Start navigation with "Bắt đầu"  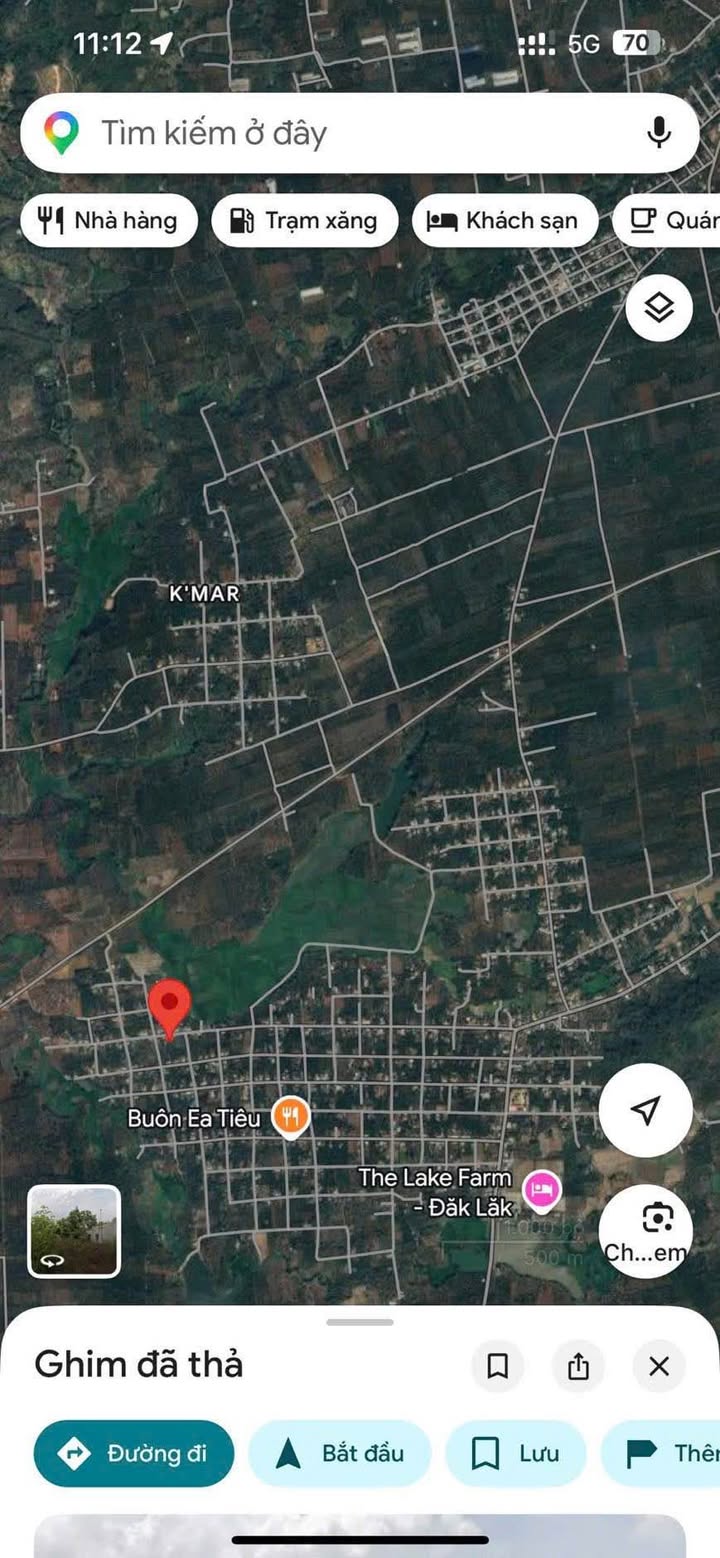[x=340, y=1453]
